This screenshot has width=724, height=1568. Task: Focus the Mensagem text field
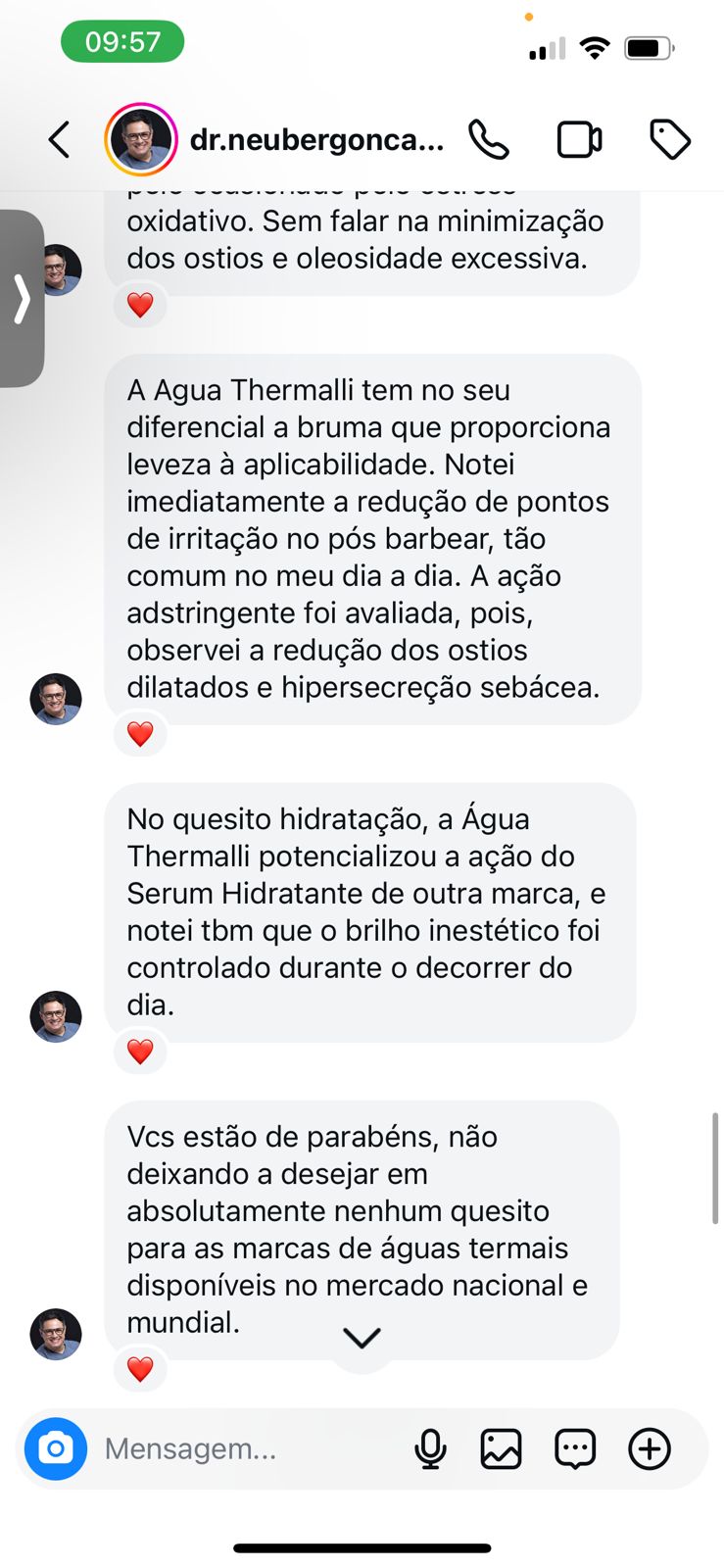pos(245,1448)
